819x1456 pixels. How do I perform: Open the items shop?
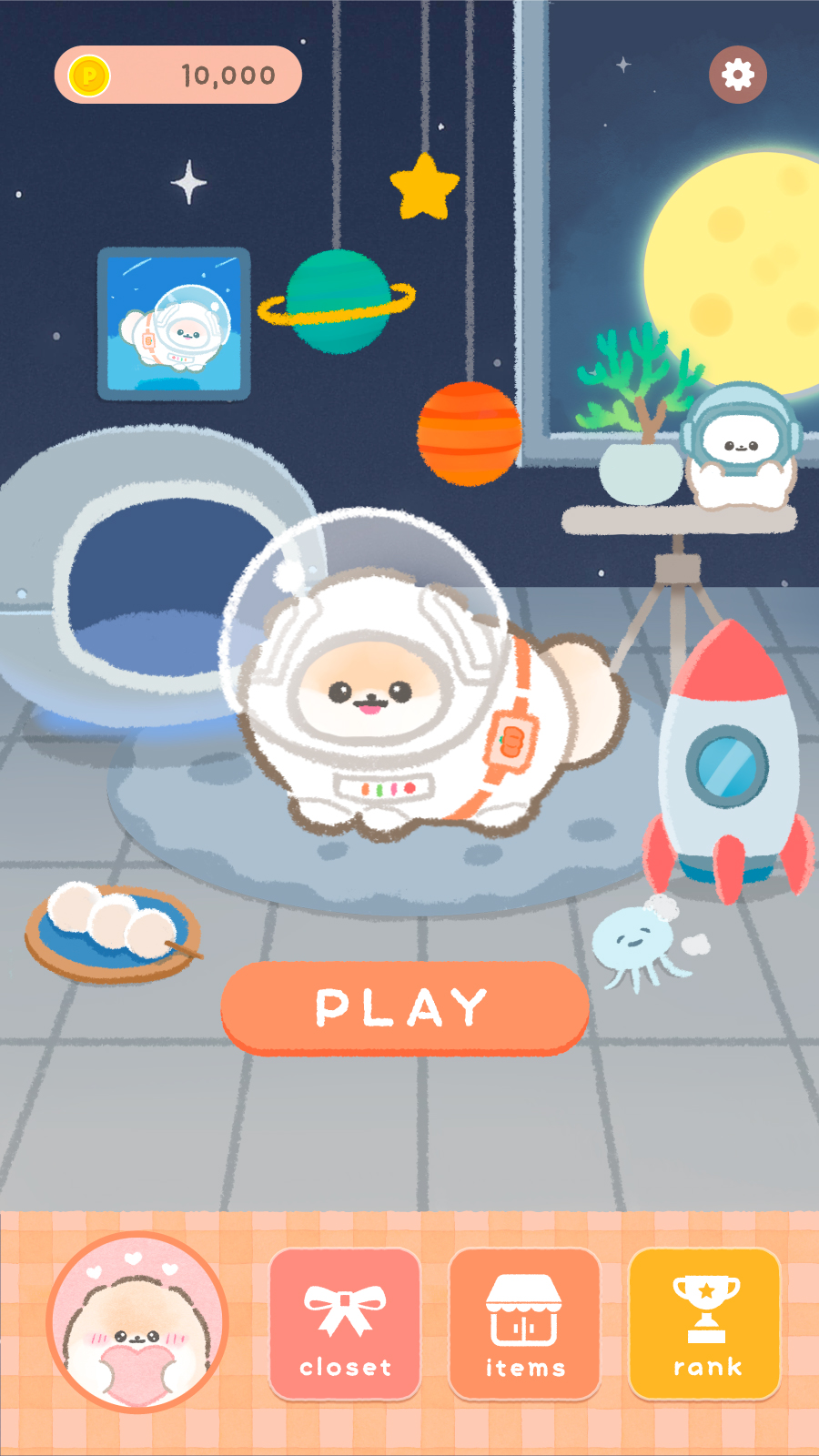pos(524,1323)
